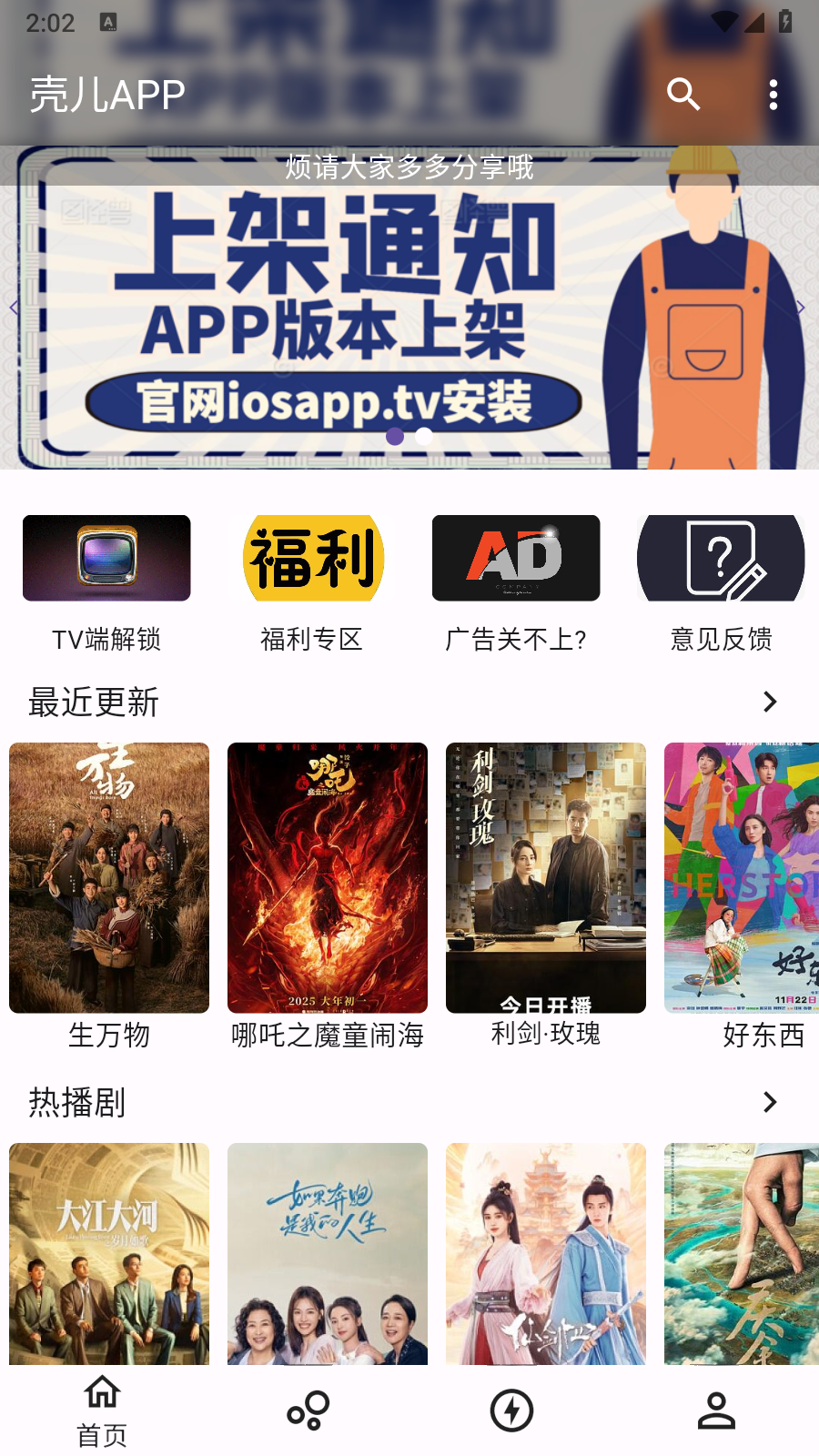The height and width of the screenshot is (1456, 819).
Task: Open the search function
Action: pos(684,95)
